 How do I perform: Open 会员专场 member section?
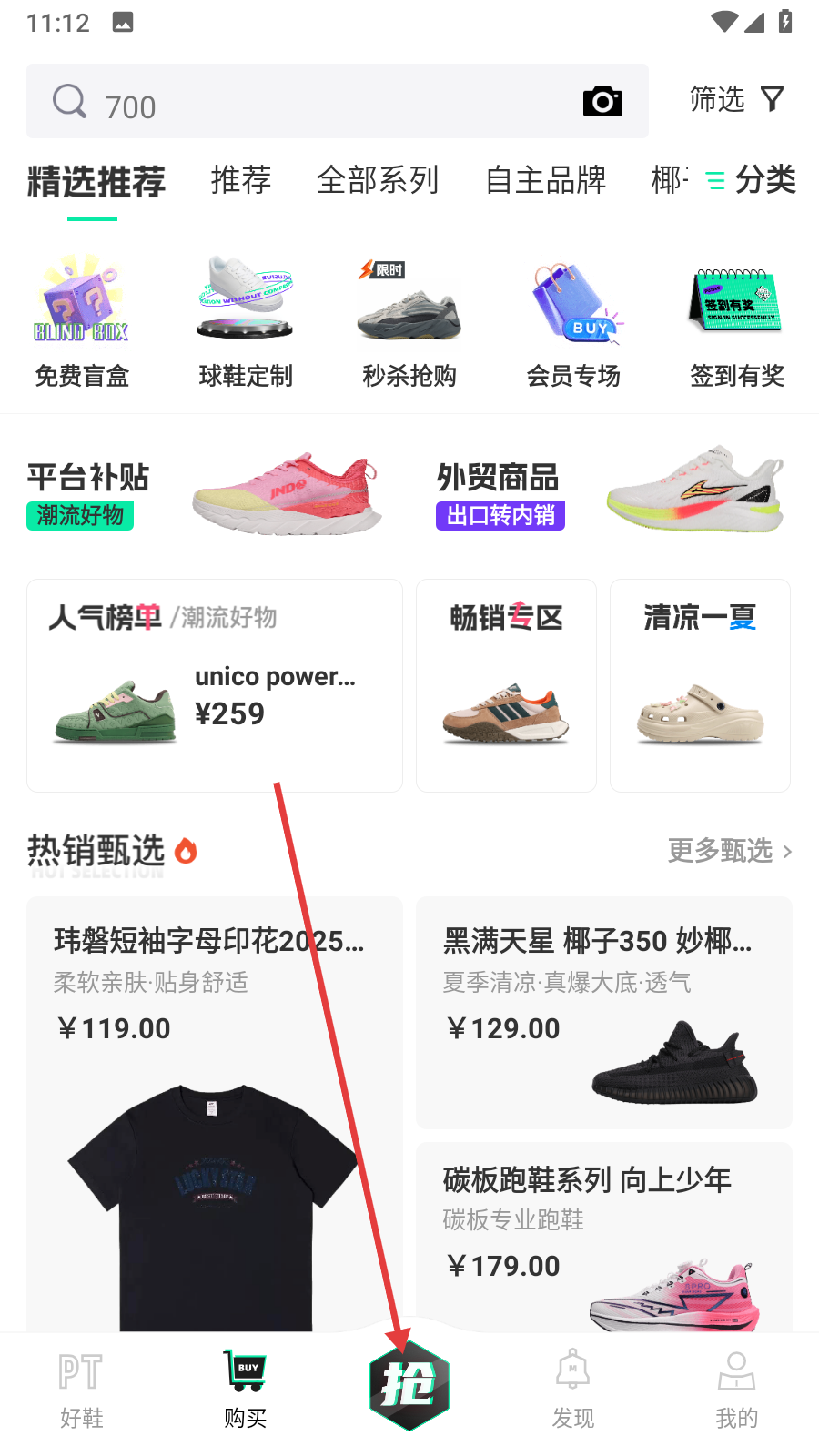pyautogui.click(x=573, y=322)
